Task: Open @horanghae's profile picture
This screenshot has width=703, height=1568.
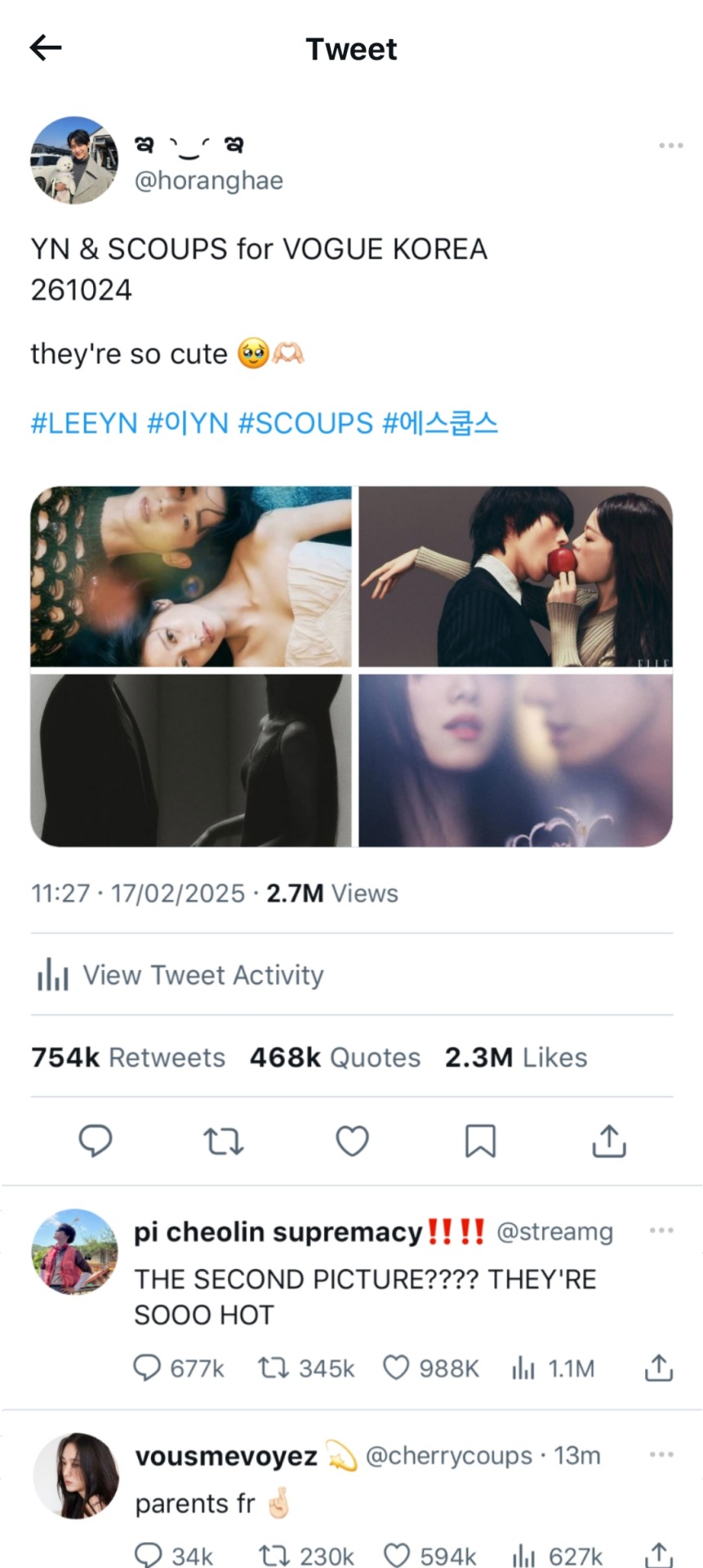Action: 74,160
